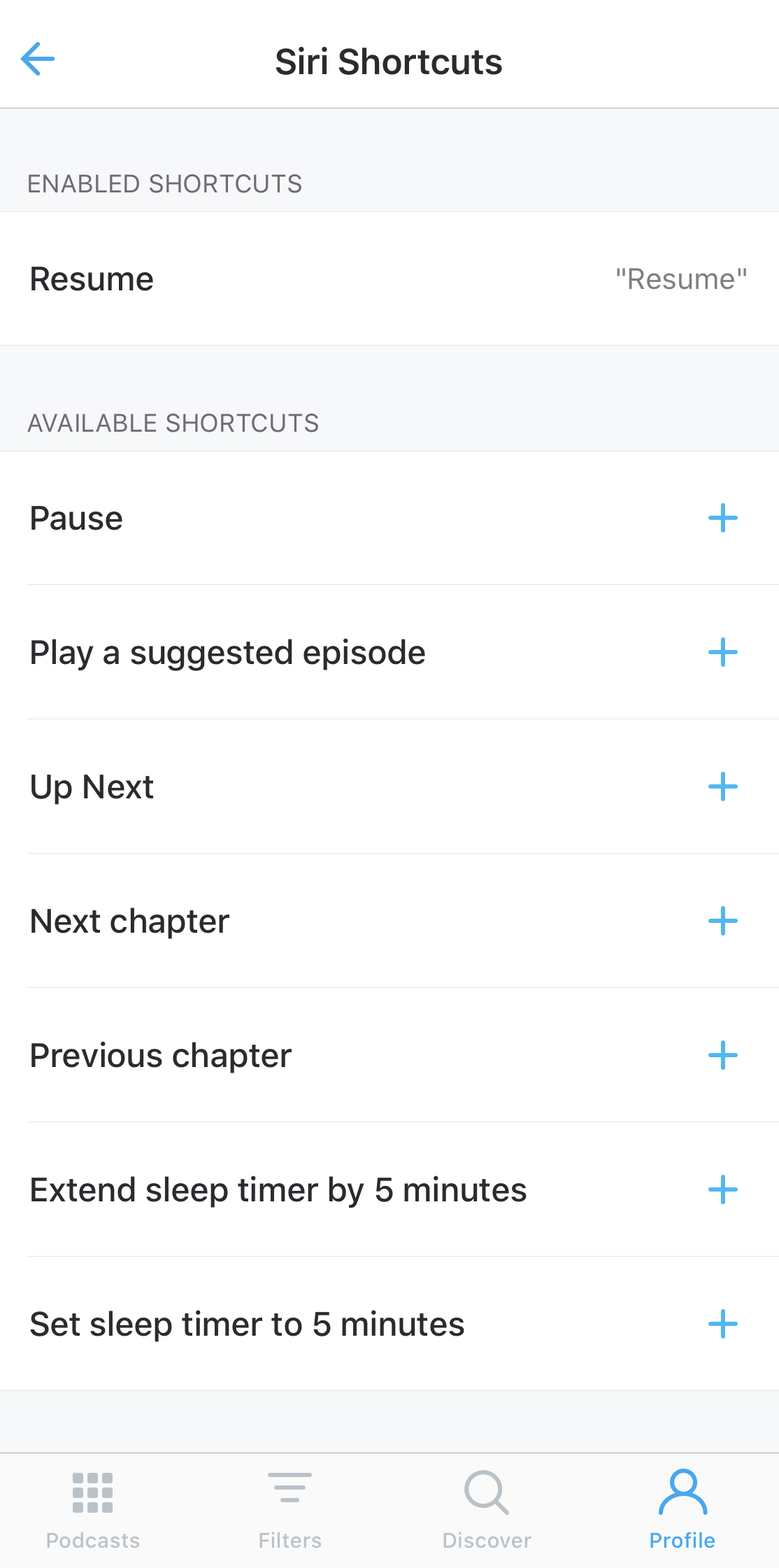Add Set sleep timer to 5 minutes

coord(722,1325)
